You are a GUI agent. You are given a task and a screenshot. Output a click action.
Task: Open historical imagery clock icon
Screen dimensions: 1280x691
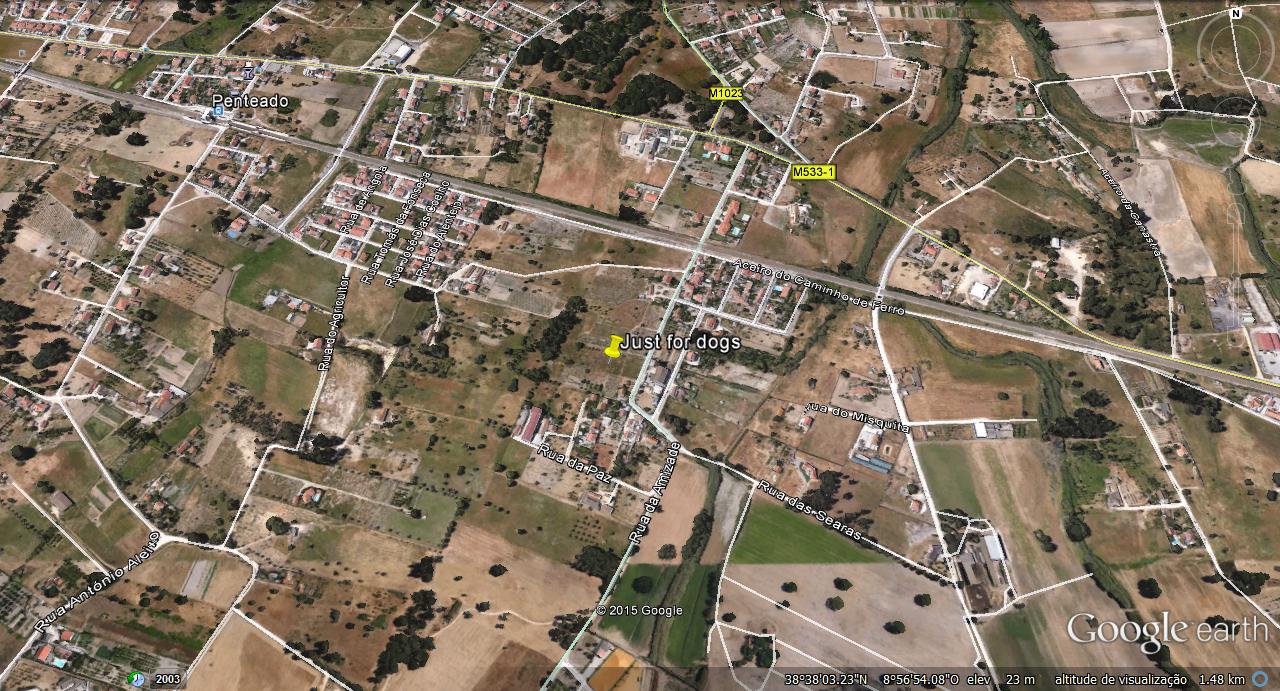[x=137, y=679]
